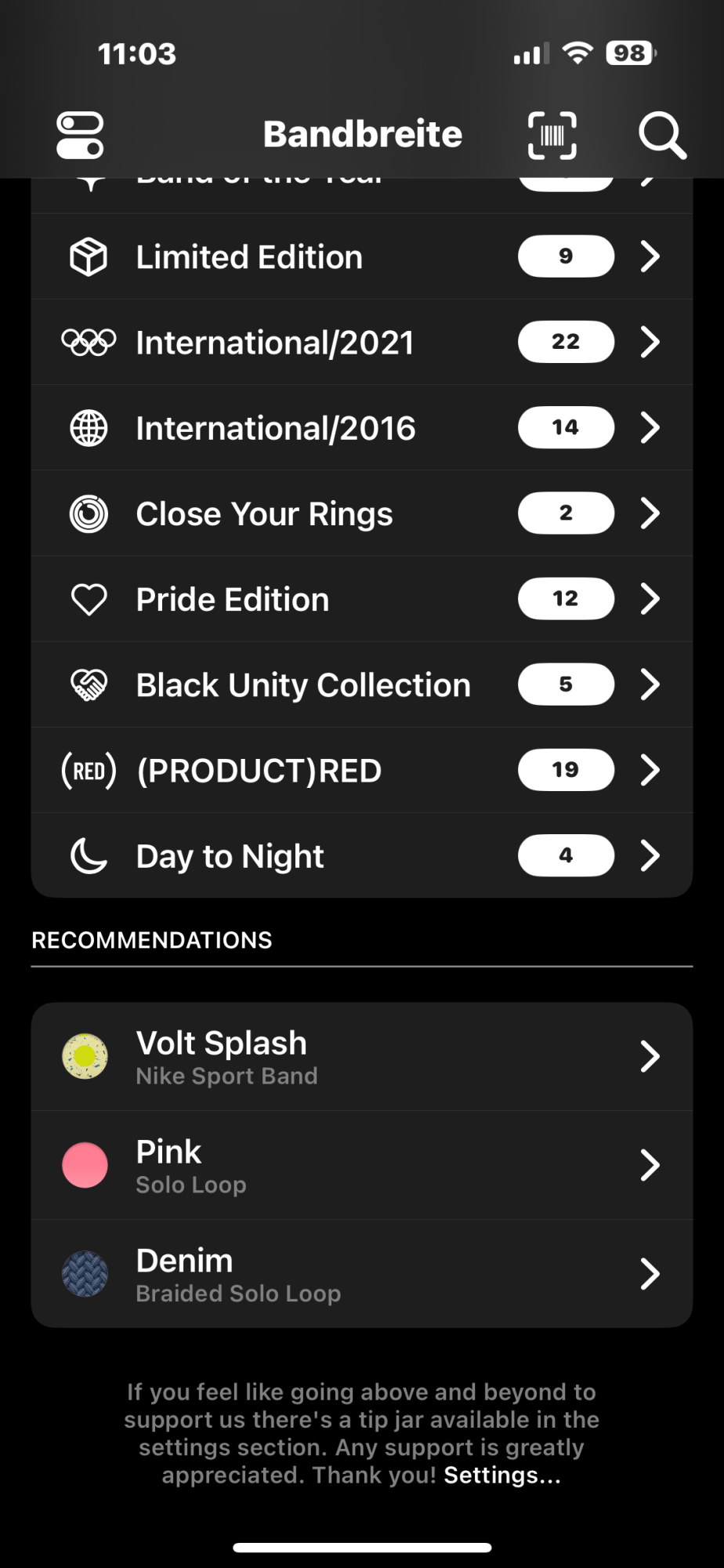This screenshot has height=1568, width=724.
Task: Open Close Your Rings bands
Action: (361, 514)
